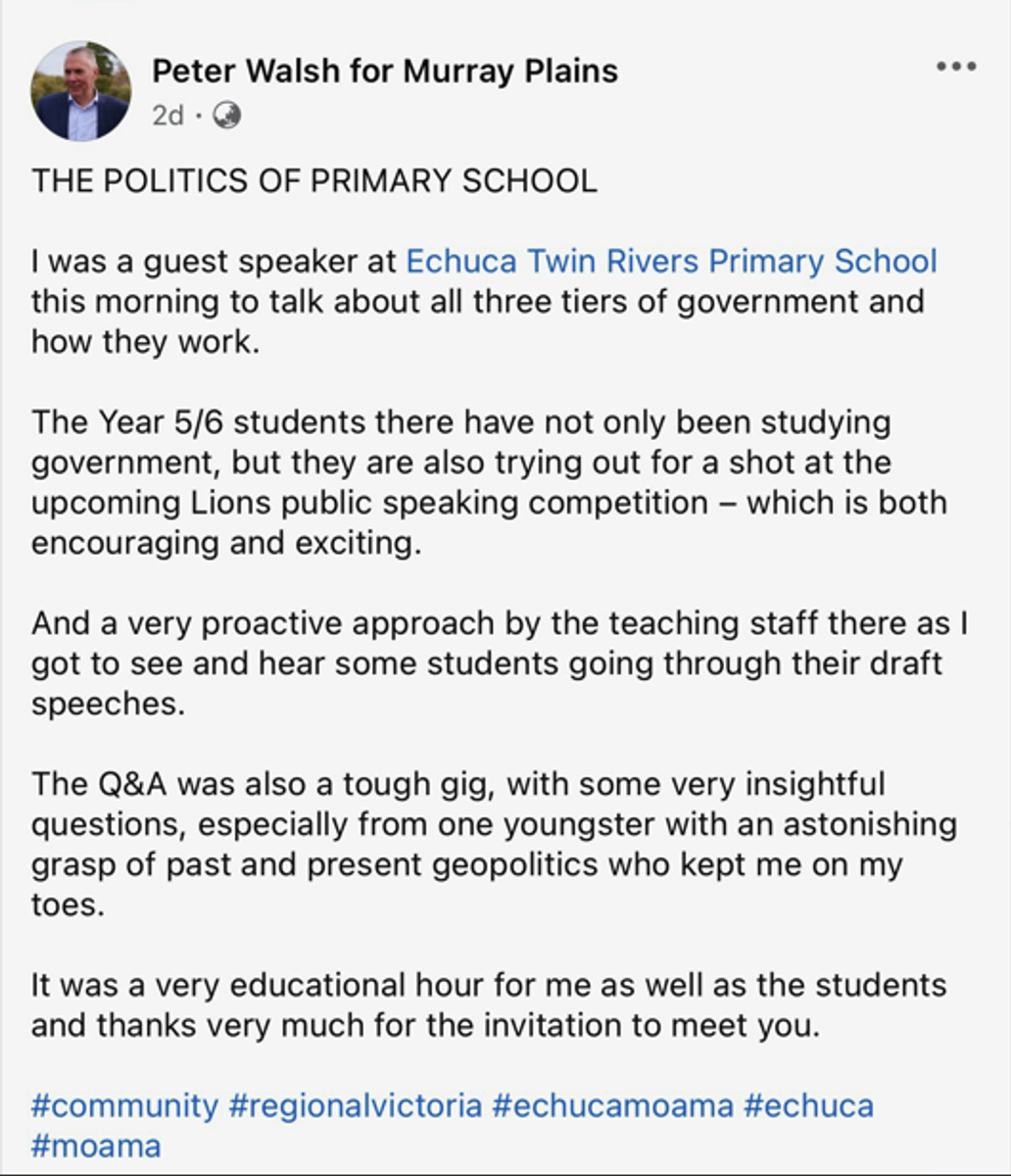Open Peter Walsh for Murray Plains page
1011x1176 pixels.
click(x=385, y=71)
